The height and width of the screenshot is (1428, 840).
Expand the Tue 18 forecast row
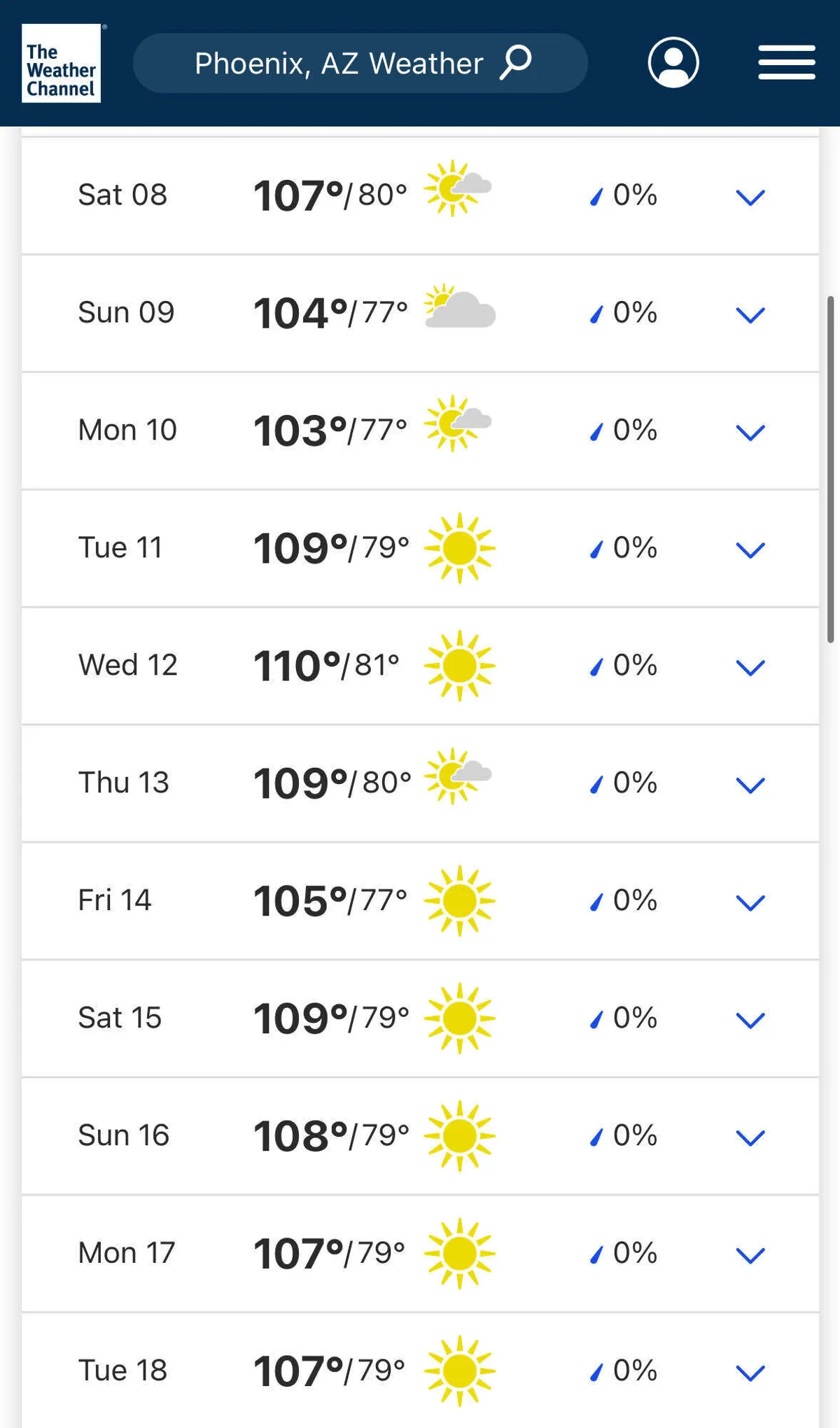tap(750, 1373)
